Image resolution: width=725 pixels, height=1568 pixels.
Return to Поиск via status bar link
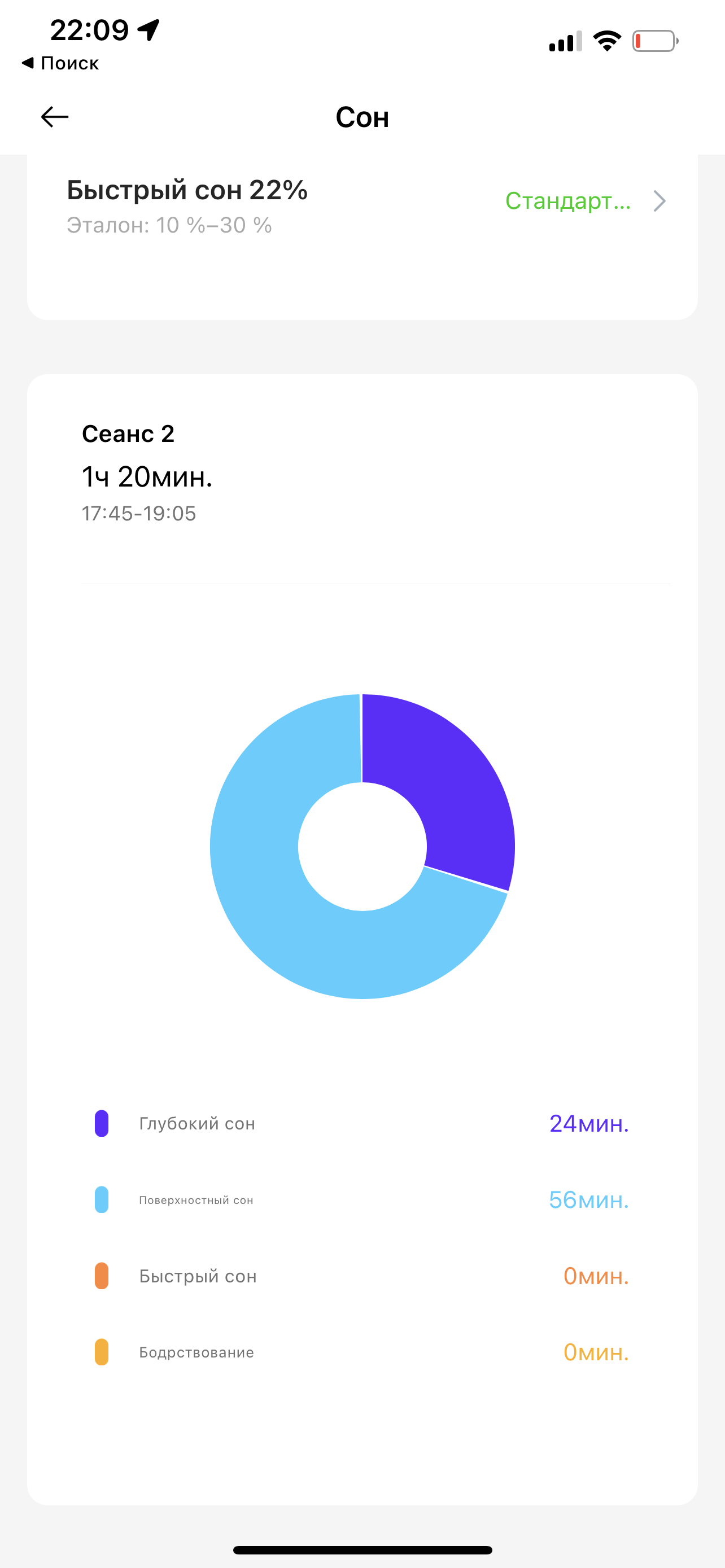point(60,63)
